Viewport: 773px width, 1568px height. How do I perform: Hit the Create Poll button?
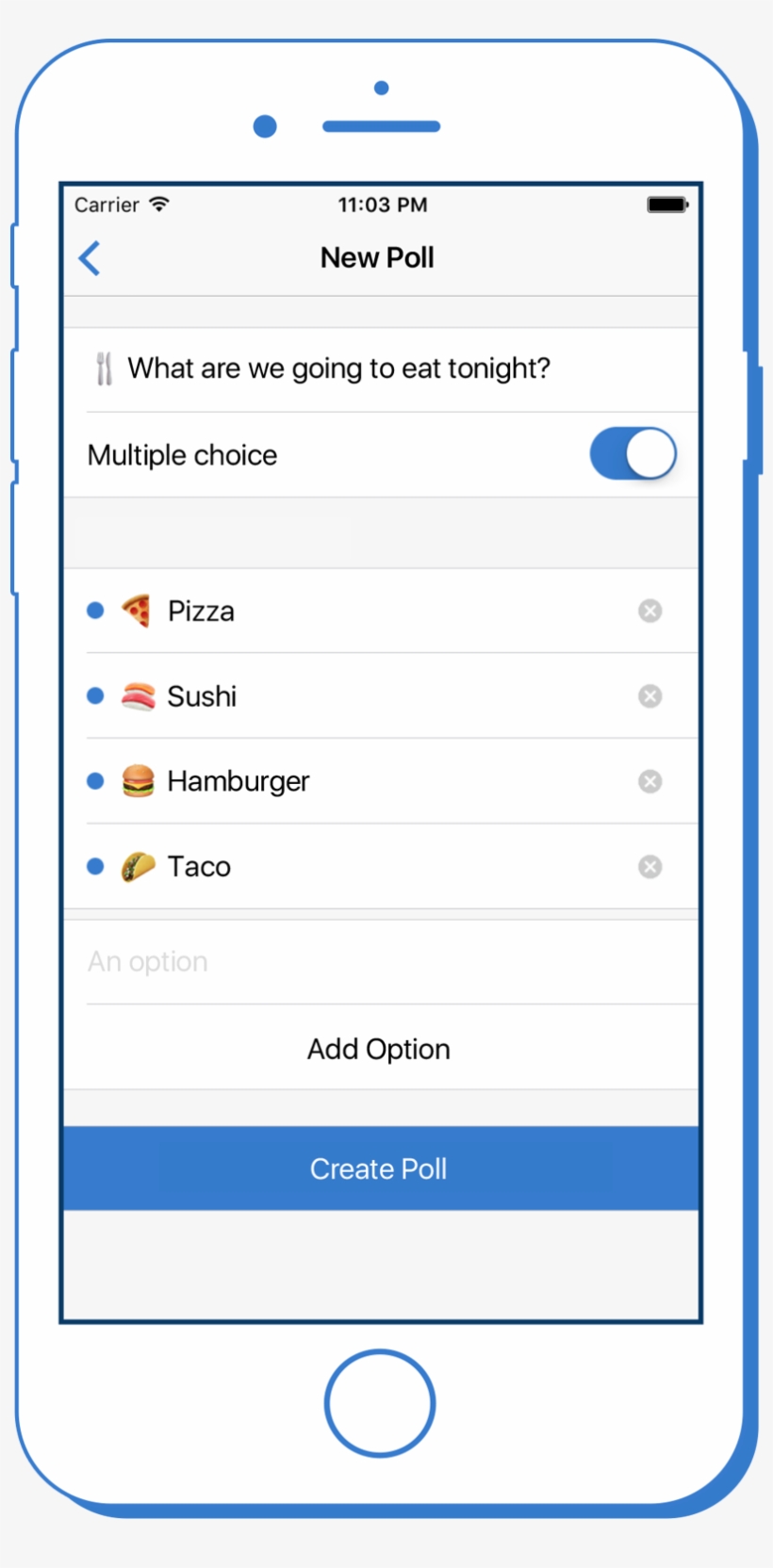[378, 1168]
